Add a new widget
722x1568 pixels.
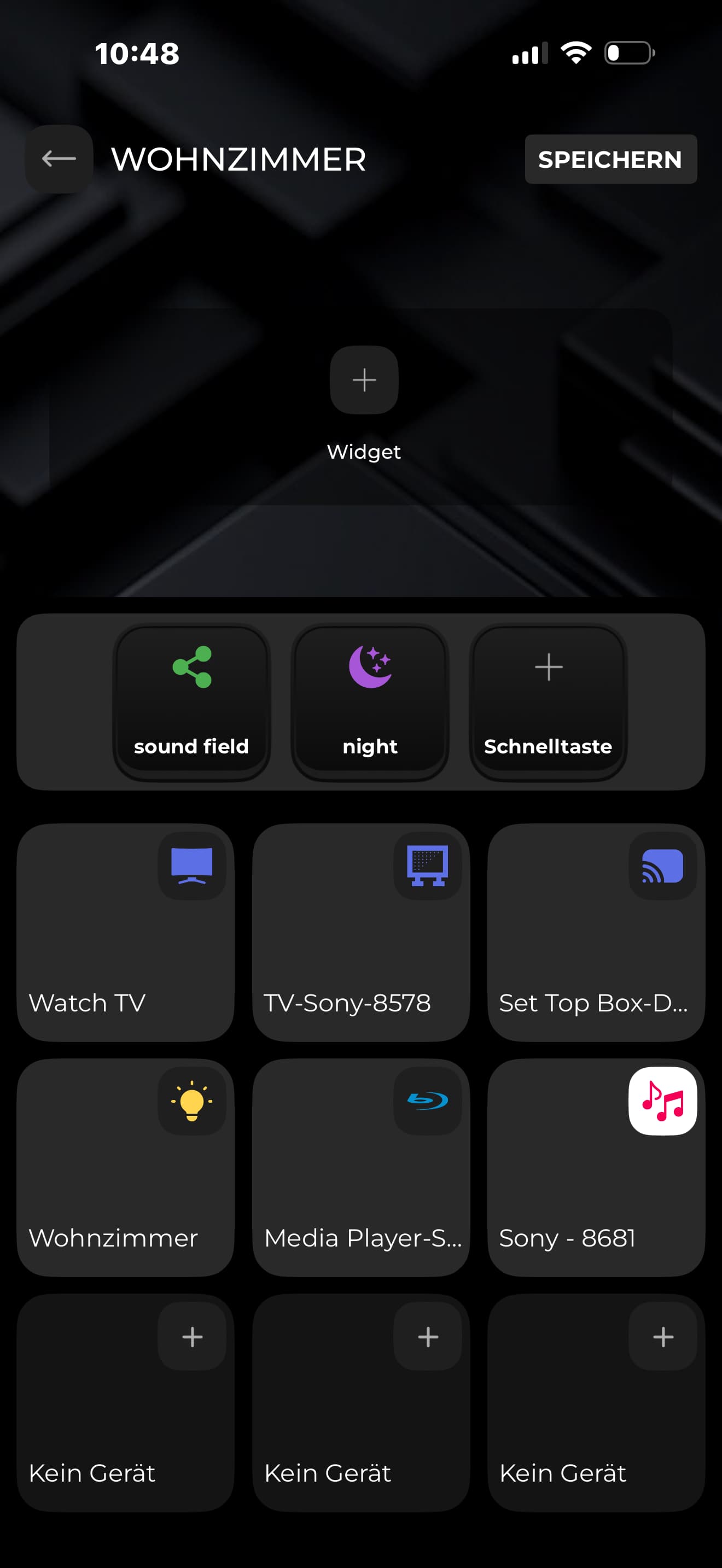pos(364,381)
